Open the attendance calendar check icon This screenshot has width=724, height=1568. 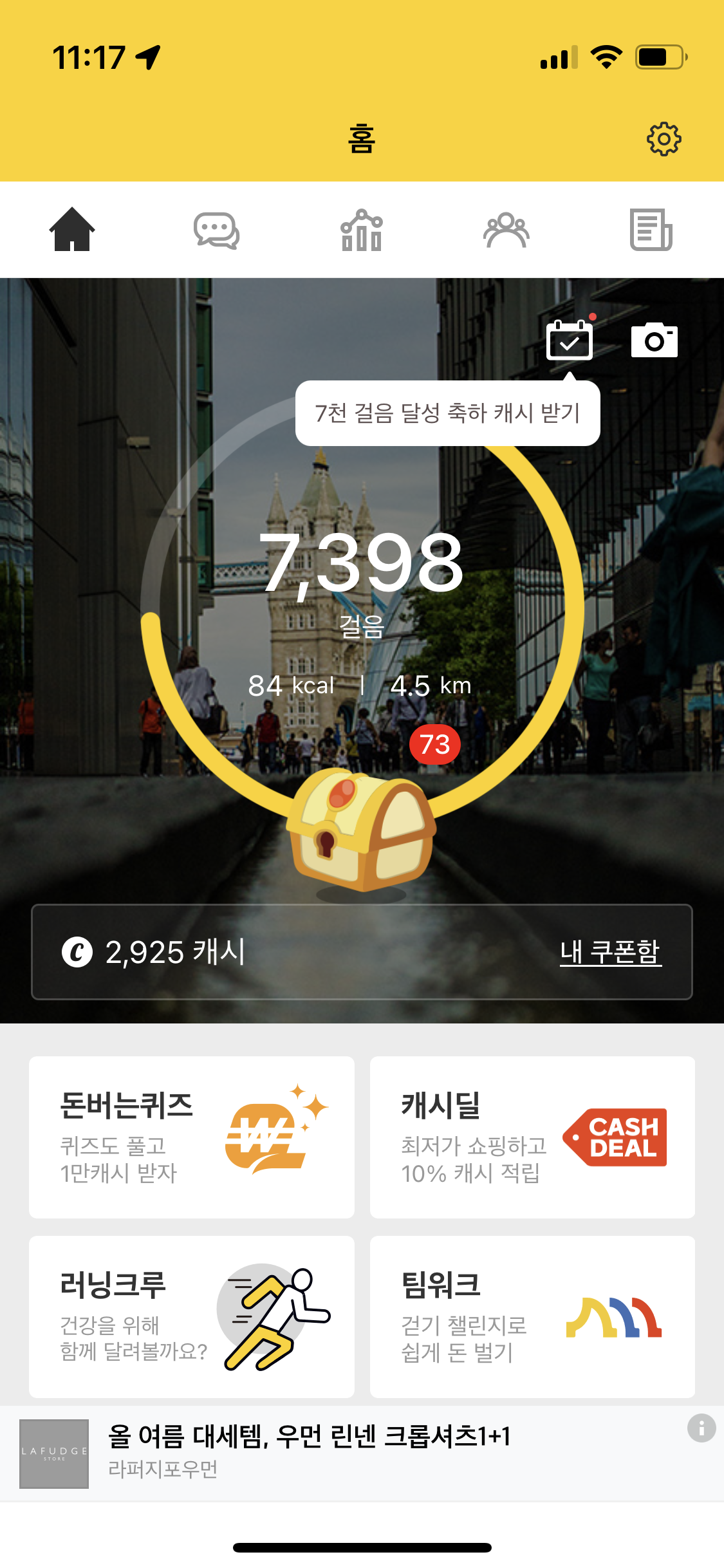click(x=570, y=340)
